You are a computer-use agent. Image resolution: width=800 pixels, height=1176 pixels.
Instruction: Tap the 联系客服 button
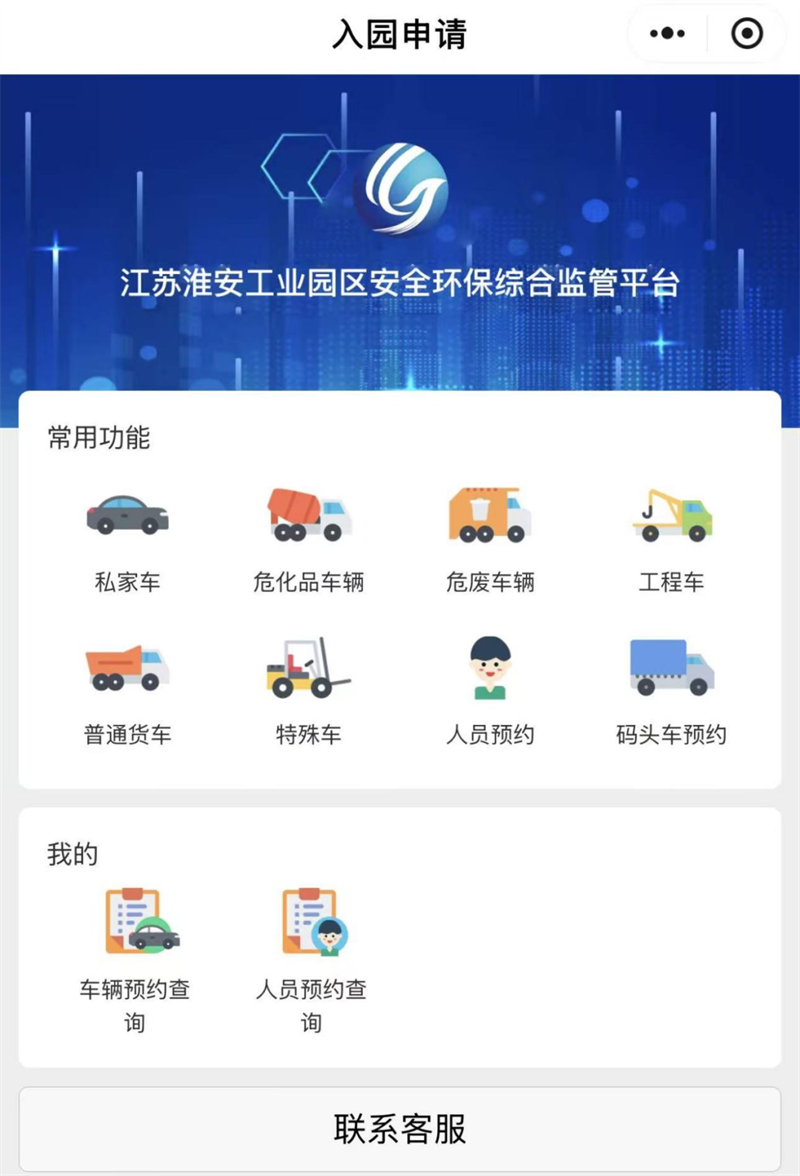tap(400, 1129)
